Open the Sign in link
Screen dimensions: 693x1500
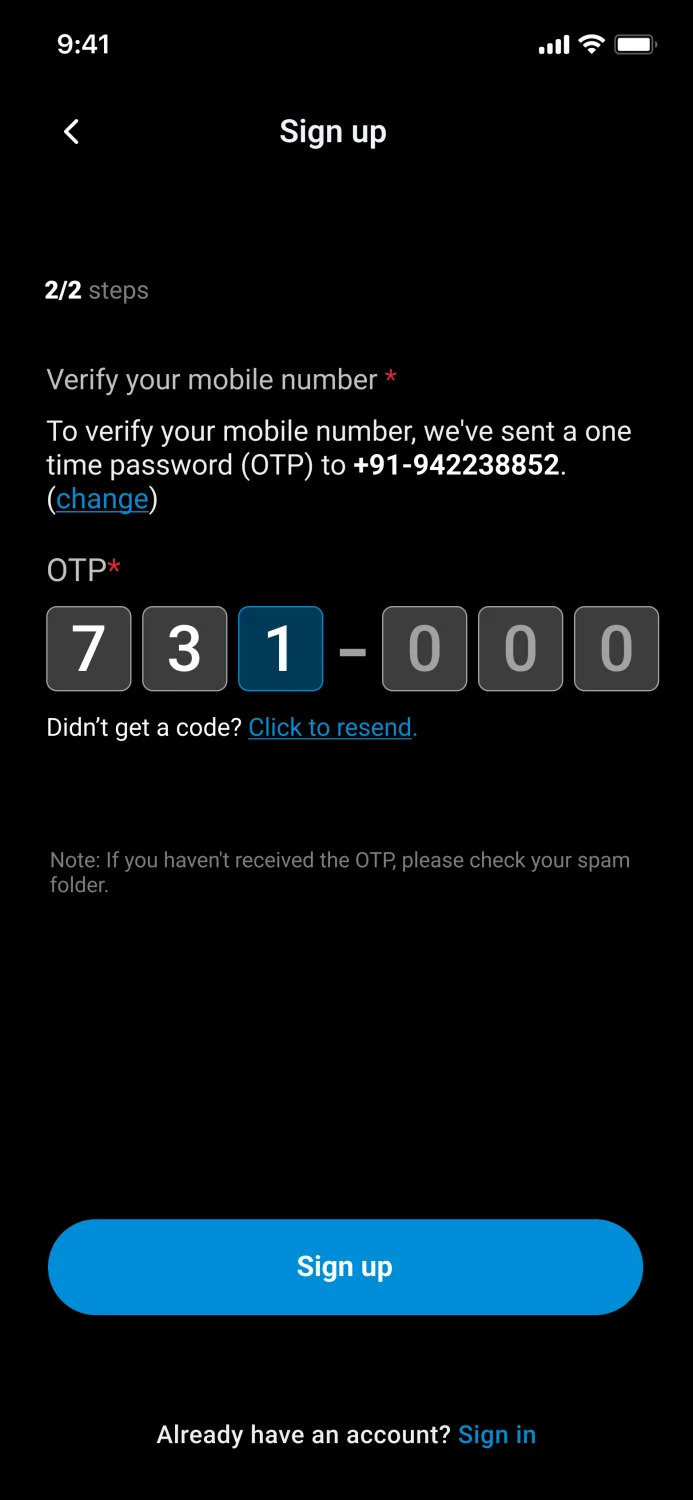(497, 1435)
